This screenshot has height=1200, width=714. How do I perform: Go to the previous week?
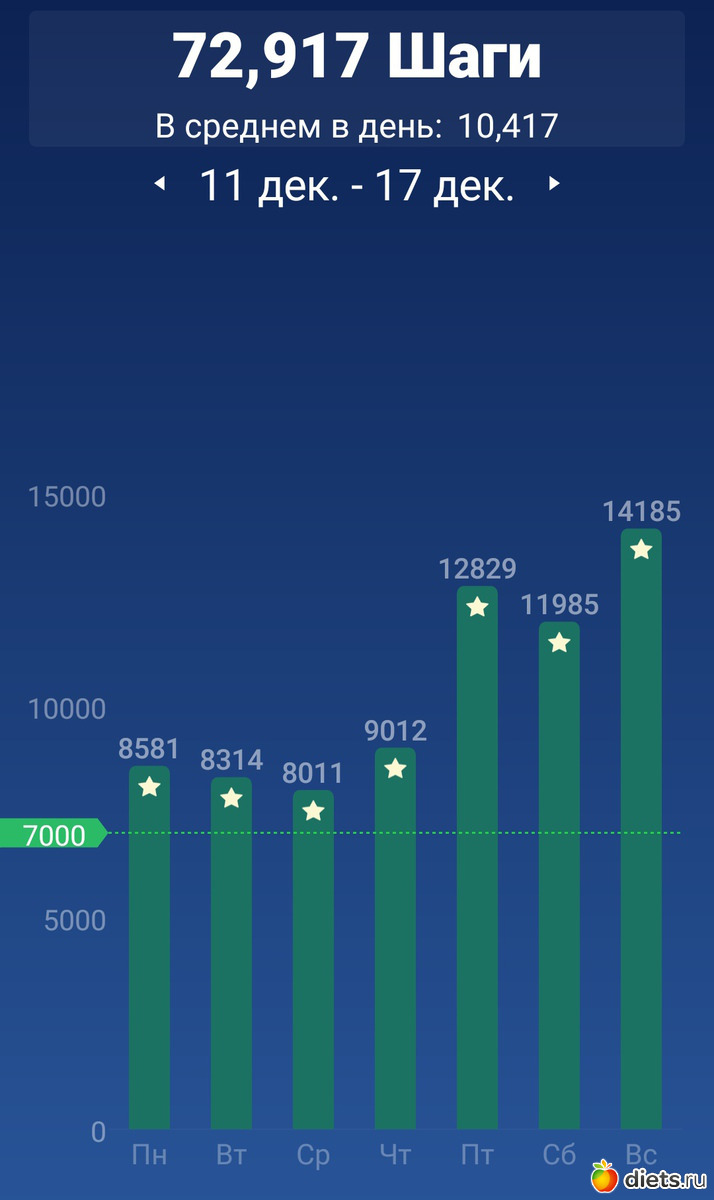(159, 185)
